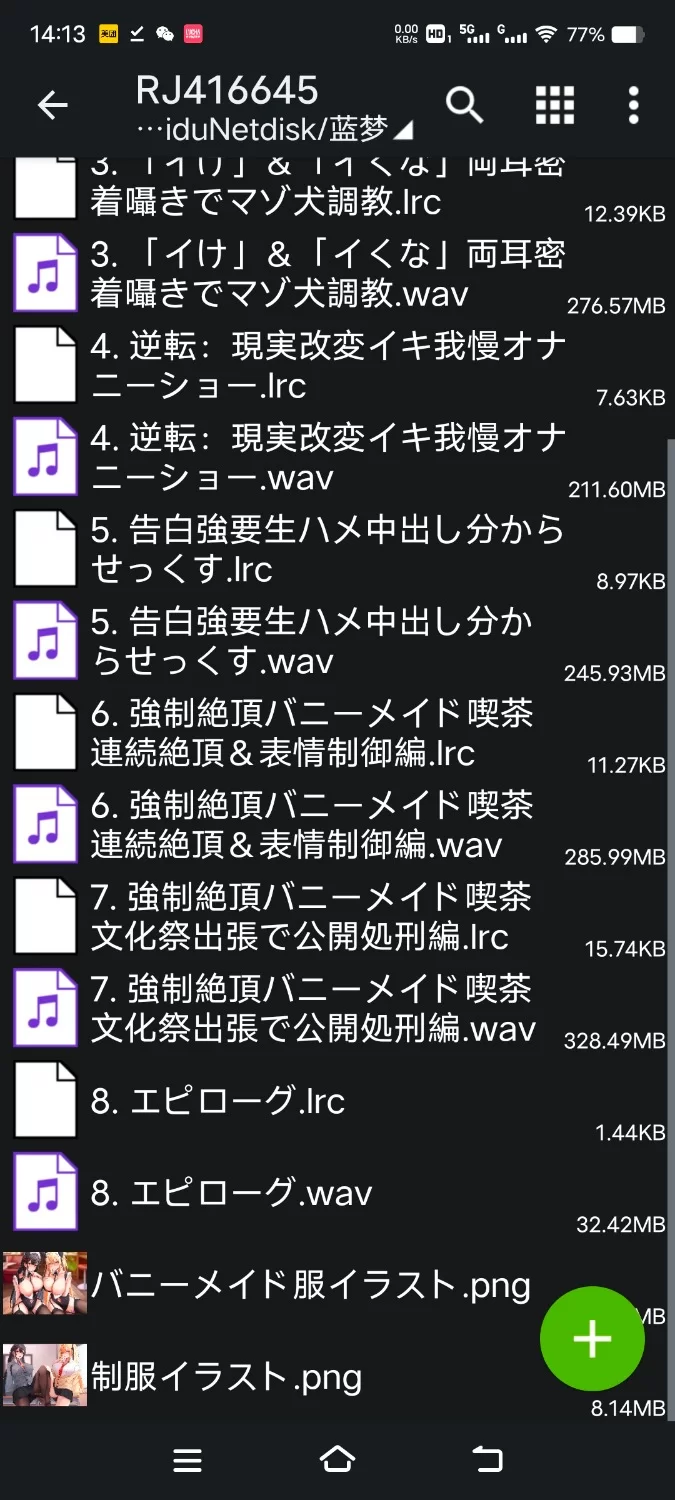Open the 8.97KB track 5 lrc file

(x=328, y=550)
